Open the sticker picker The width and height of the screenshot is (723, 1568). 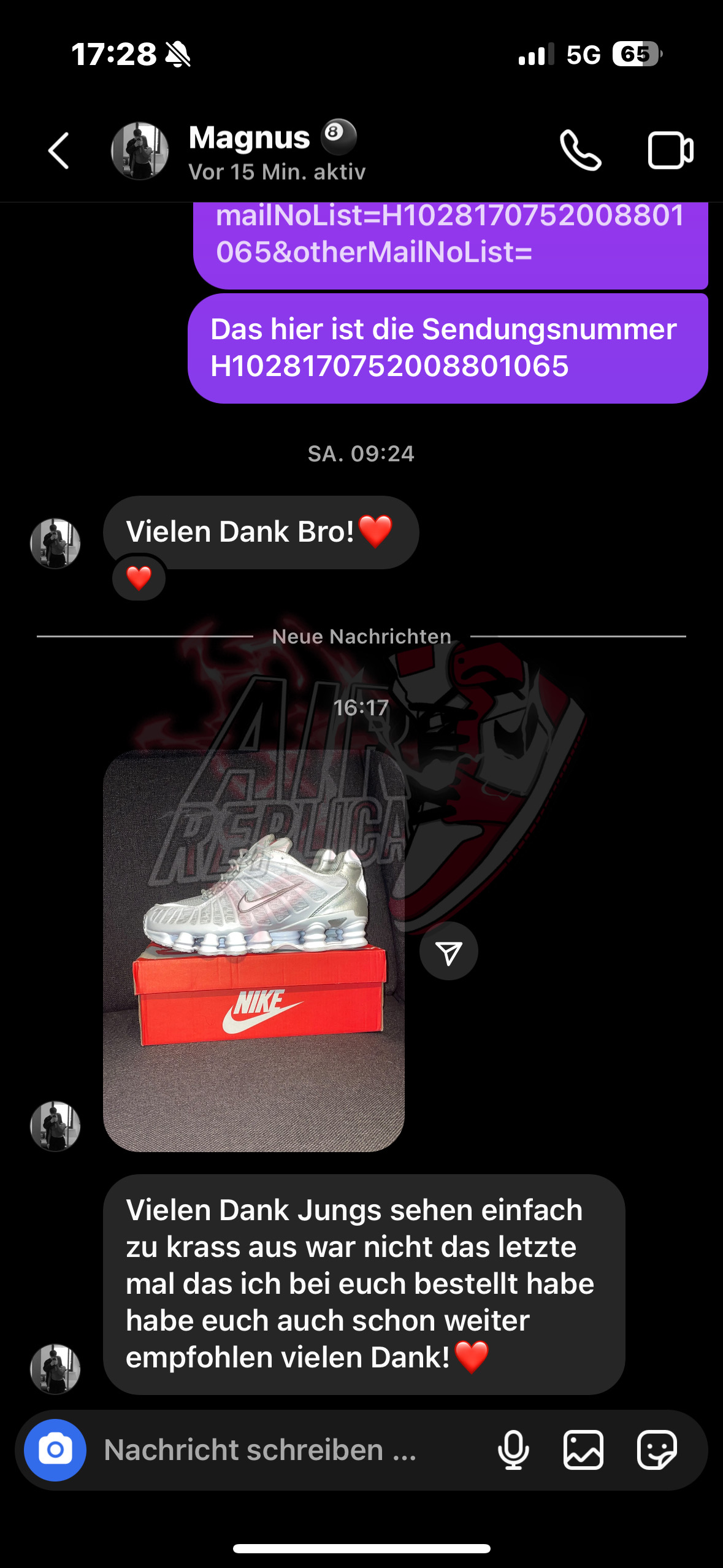click(657, 1450)
